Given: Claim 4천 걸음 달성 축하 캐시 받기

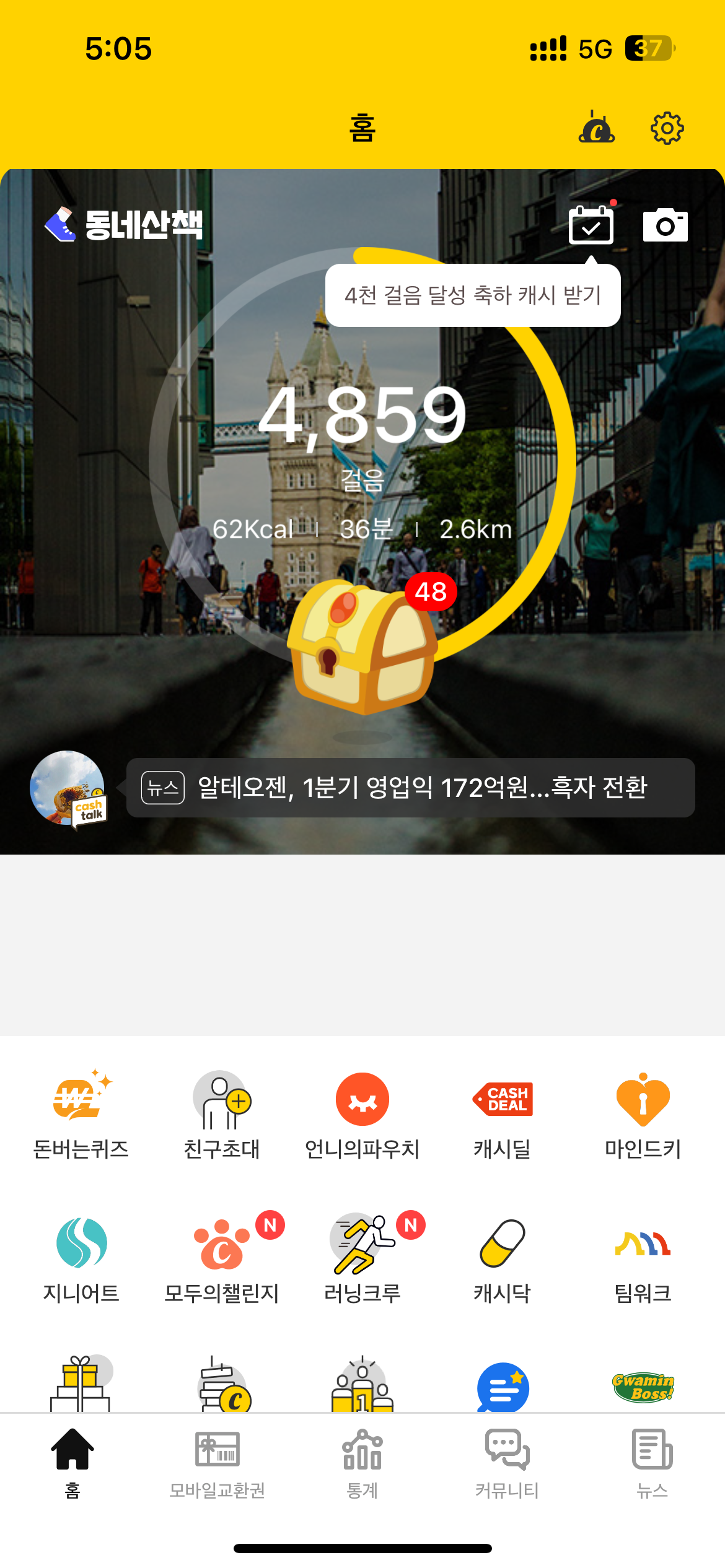Looking at the screenshot, I should pyautogui.click(x=473, y=295).
